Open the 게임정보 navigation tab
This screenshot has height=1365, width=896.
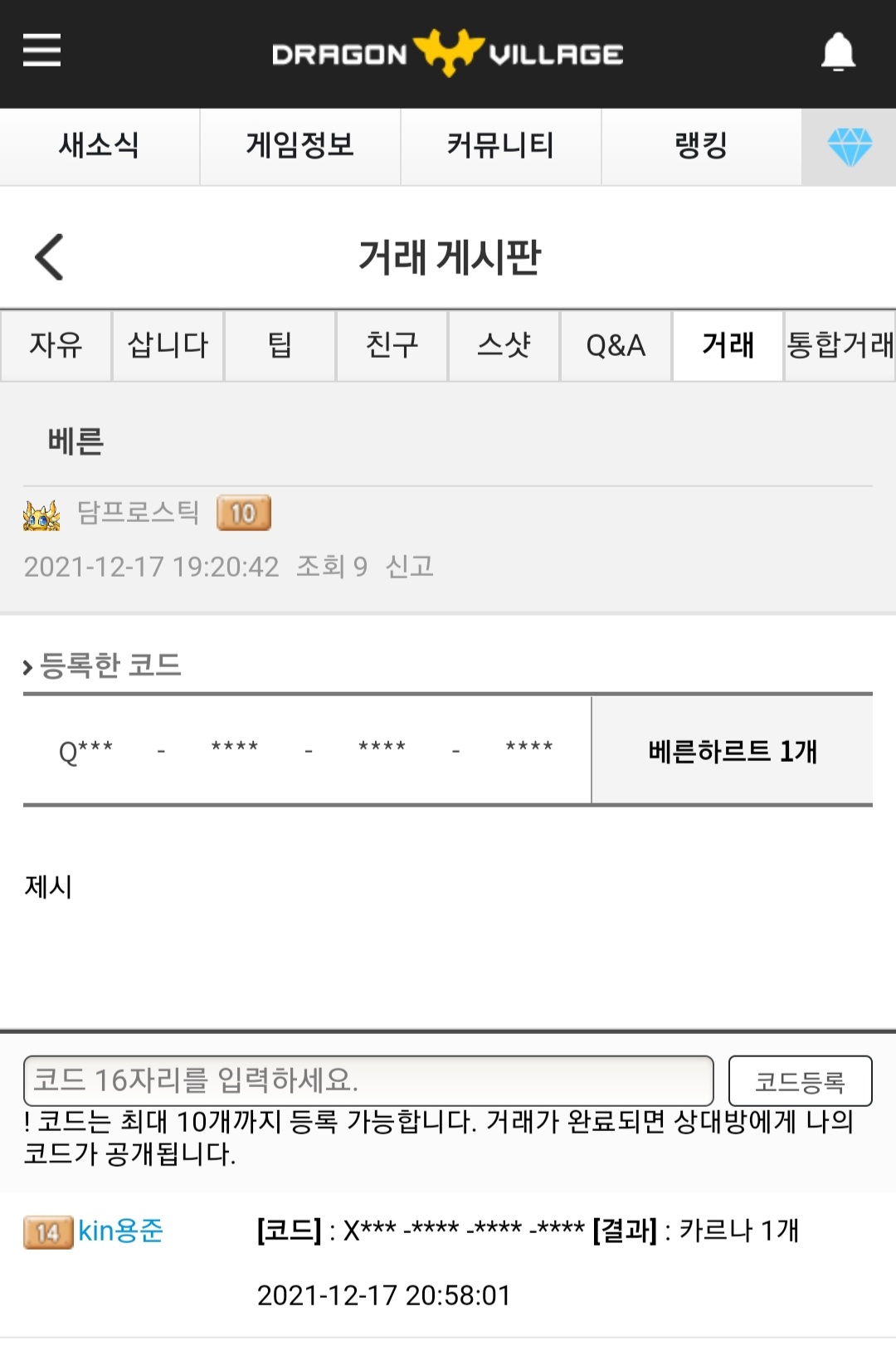(x=300, y=146)
